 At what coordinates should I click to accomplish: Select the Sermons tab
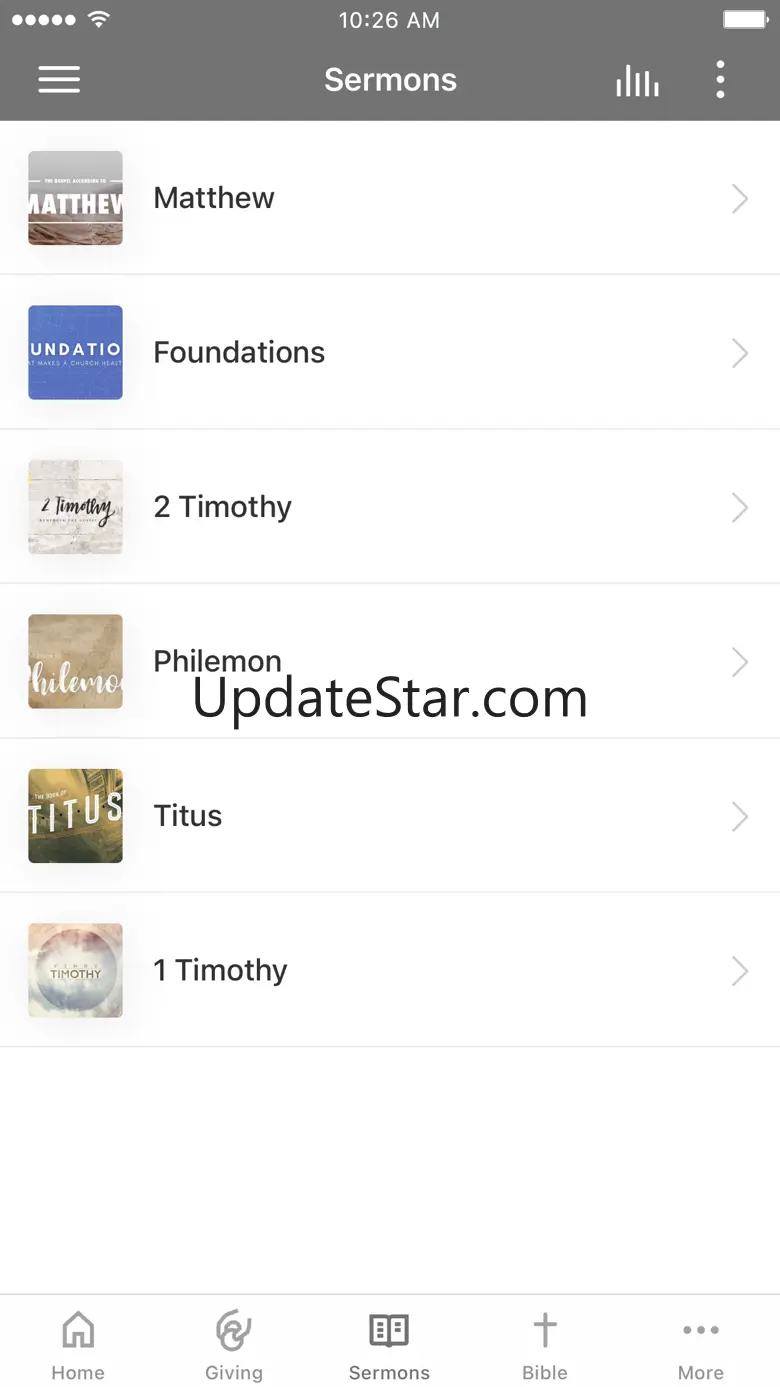(x=389, y=1345)
